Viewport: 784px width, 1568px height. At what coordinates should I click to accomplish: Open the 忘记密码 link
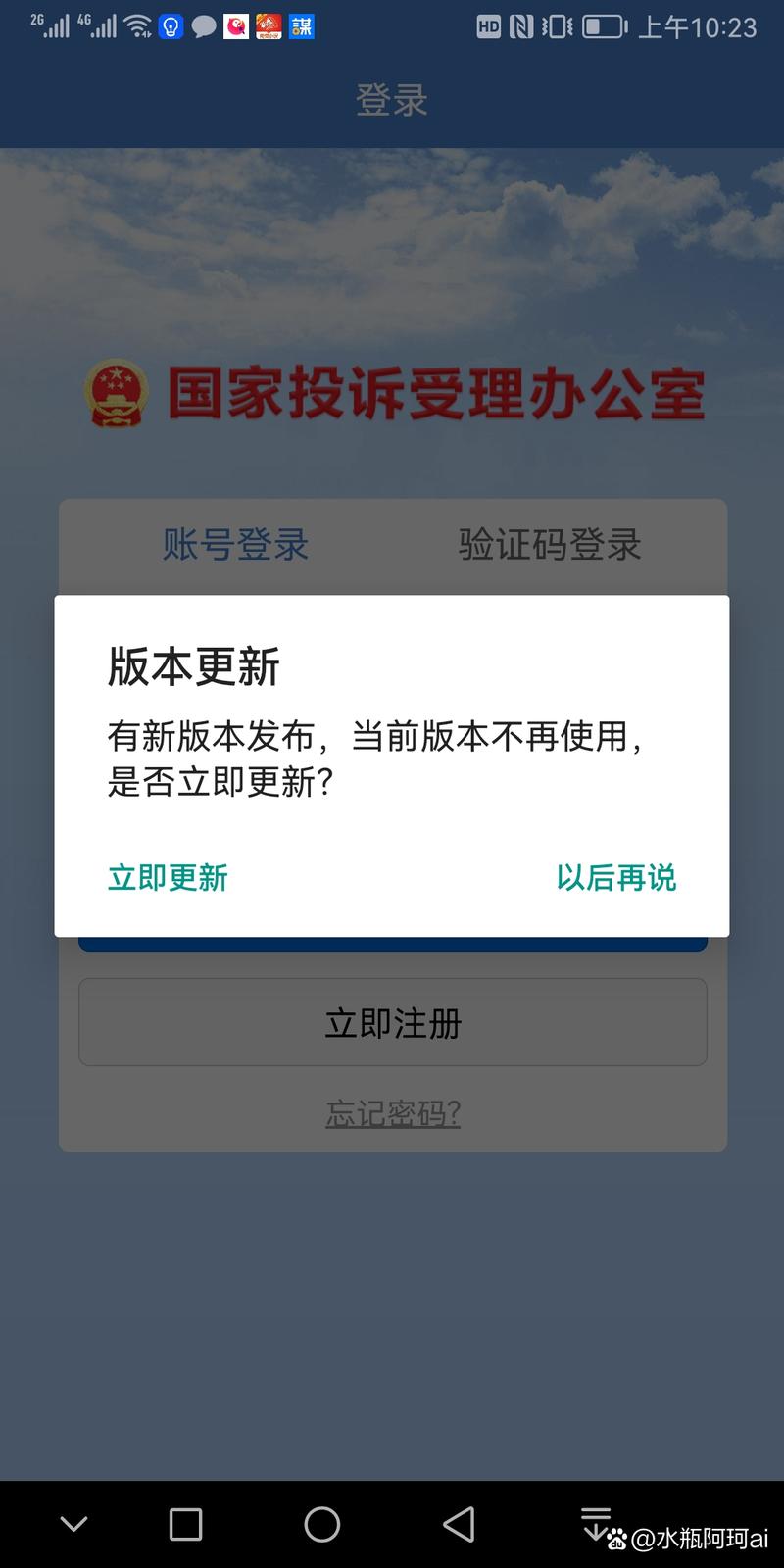392,1113
